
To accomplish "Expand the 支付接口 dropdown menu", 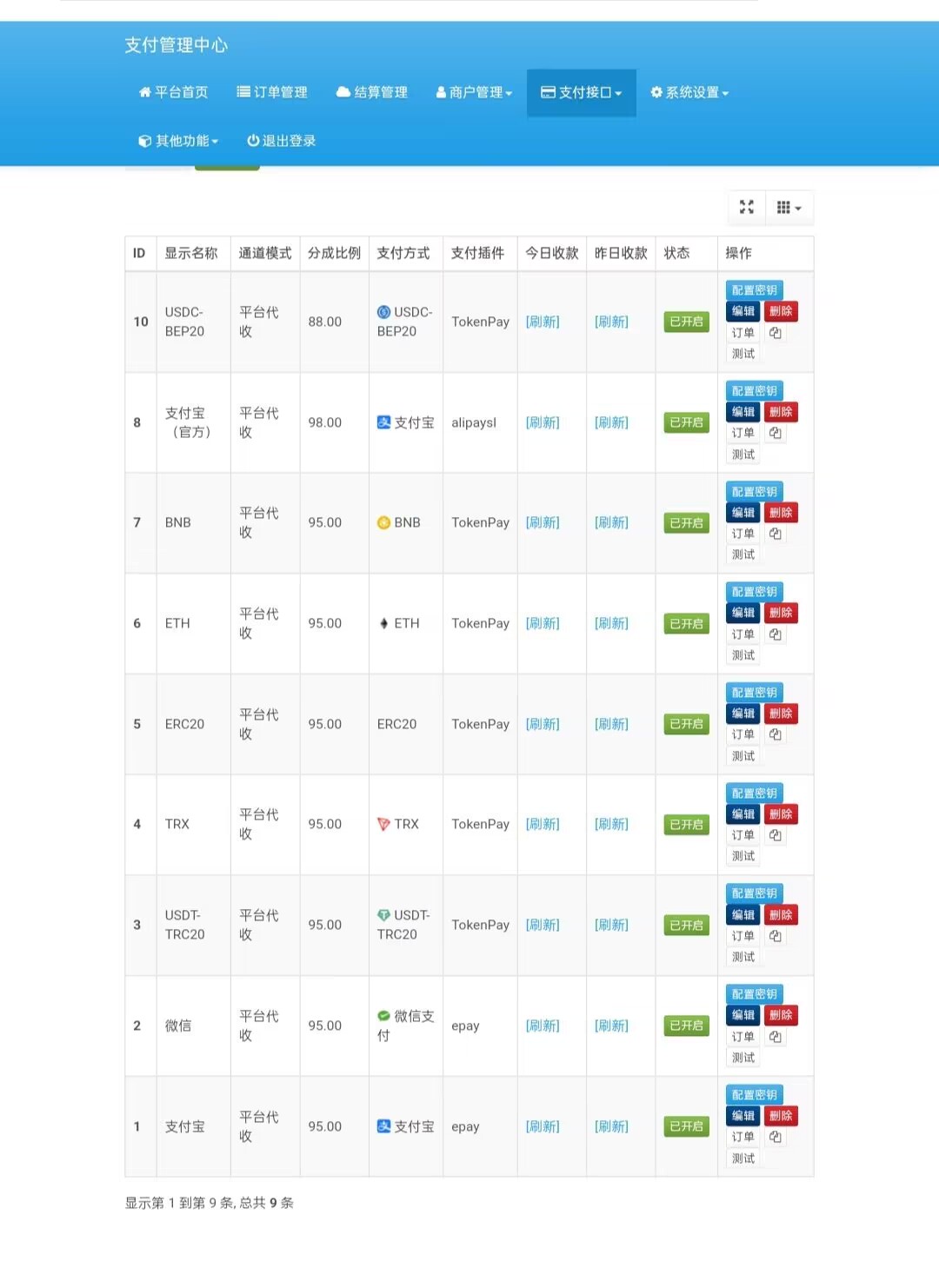I will 581,92.
